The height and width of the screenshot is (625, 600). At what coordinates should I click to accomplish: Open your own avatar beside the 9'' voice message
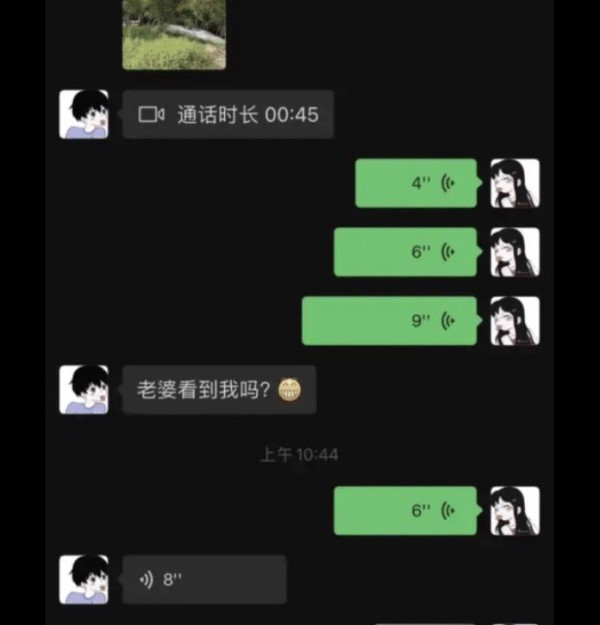[x=515, y=321]
